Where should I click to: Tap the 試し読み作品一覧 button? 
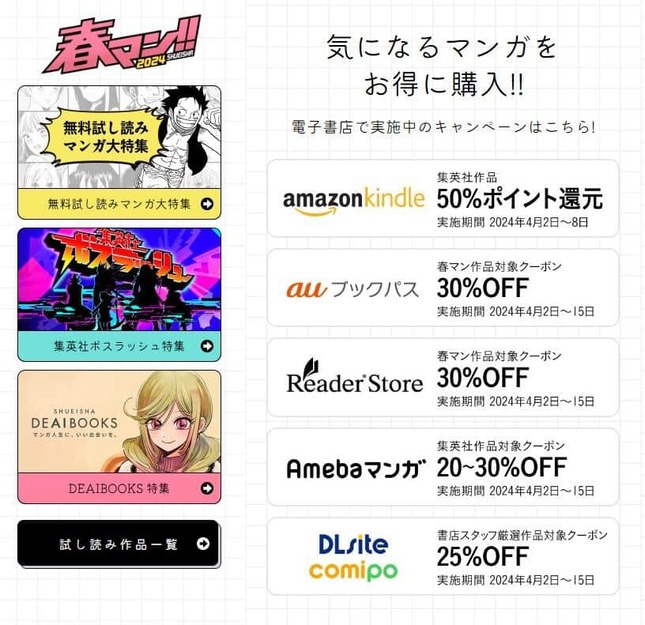118,544
